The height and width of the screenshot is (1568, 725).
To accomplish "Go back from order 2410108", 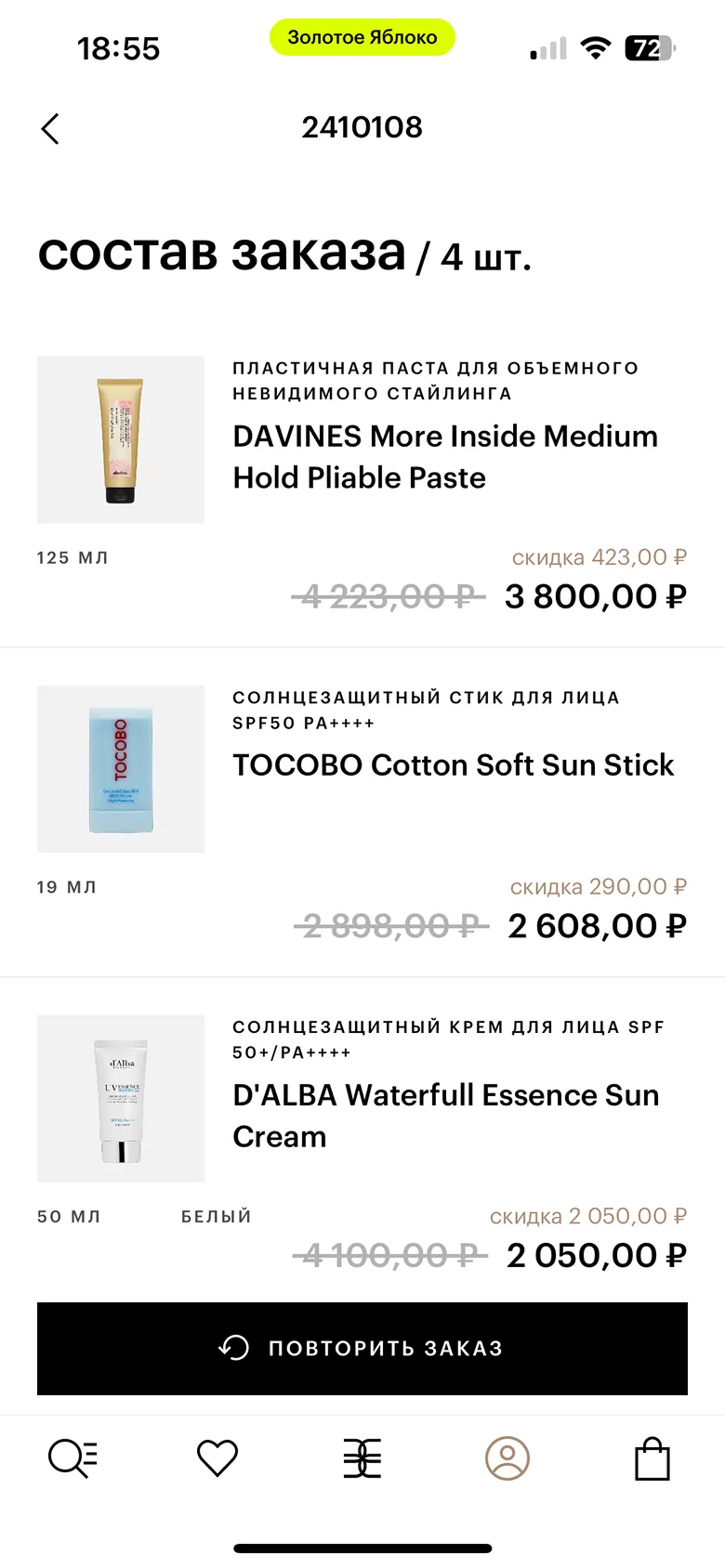I will [51, 128].
